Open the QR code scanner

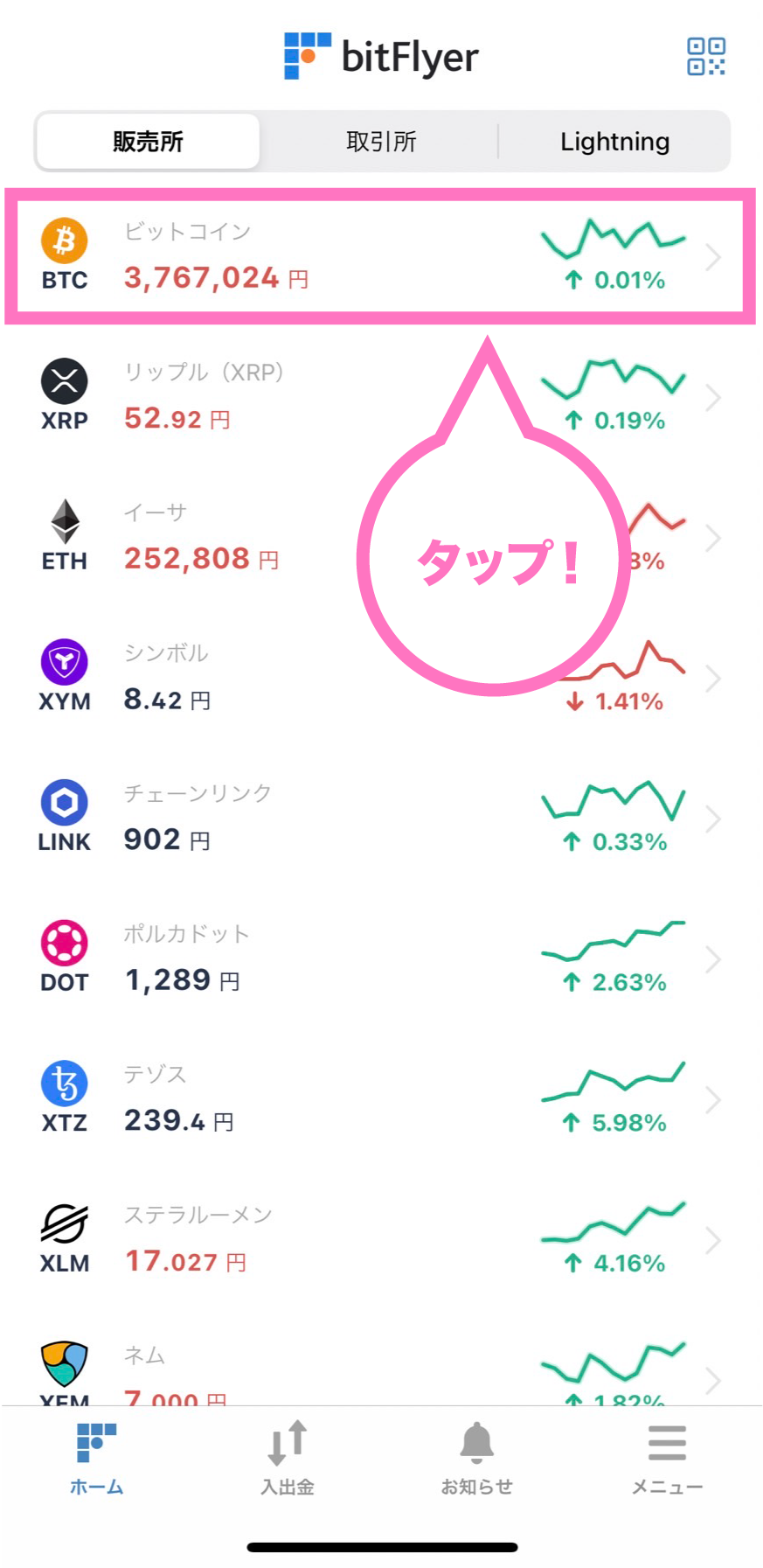708,56
